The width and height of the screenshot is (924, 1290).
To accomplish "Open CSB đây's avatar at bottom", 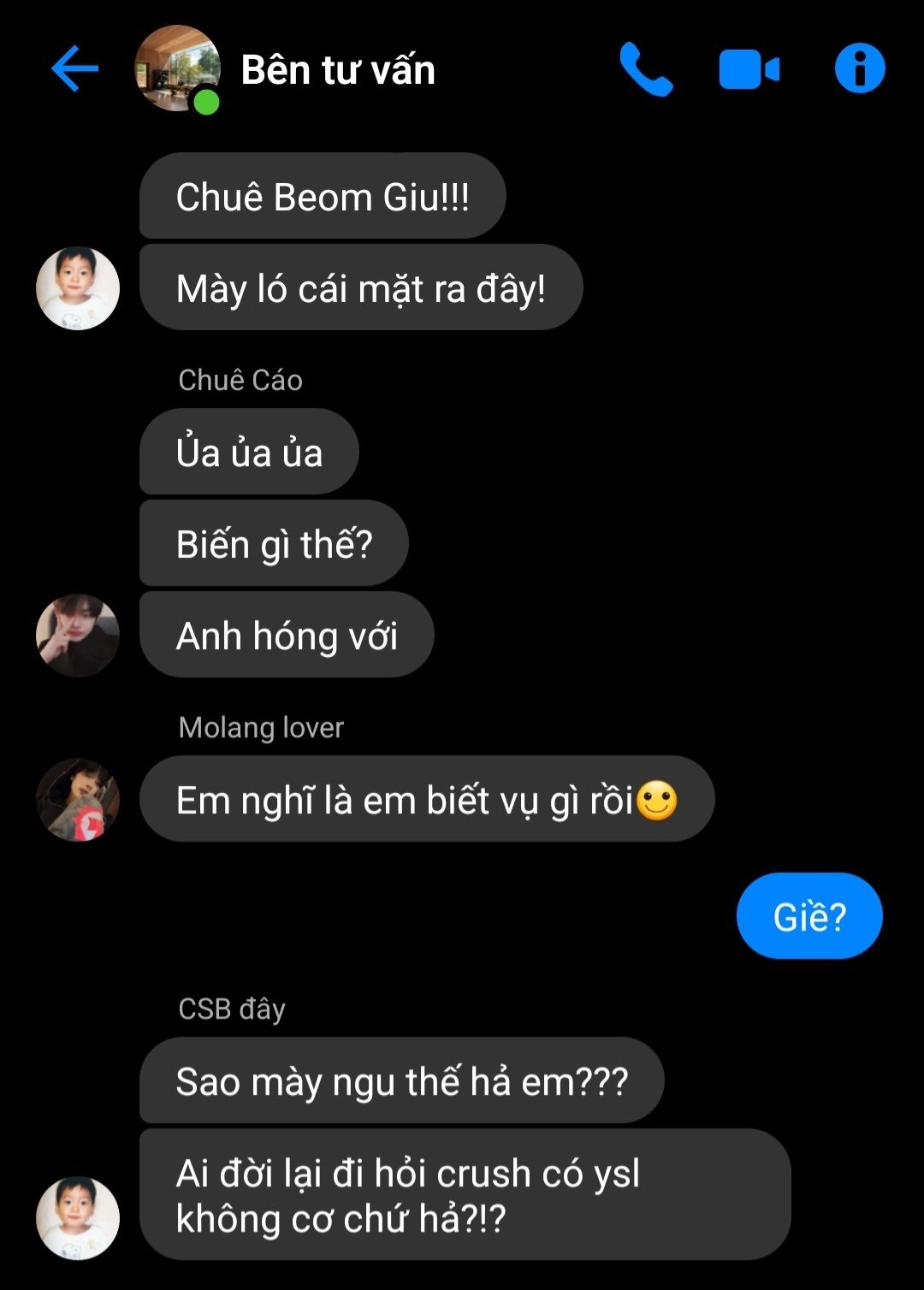I will pos(78,1218).
